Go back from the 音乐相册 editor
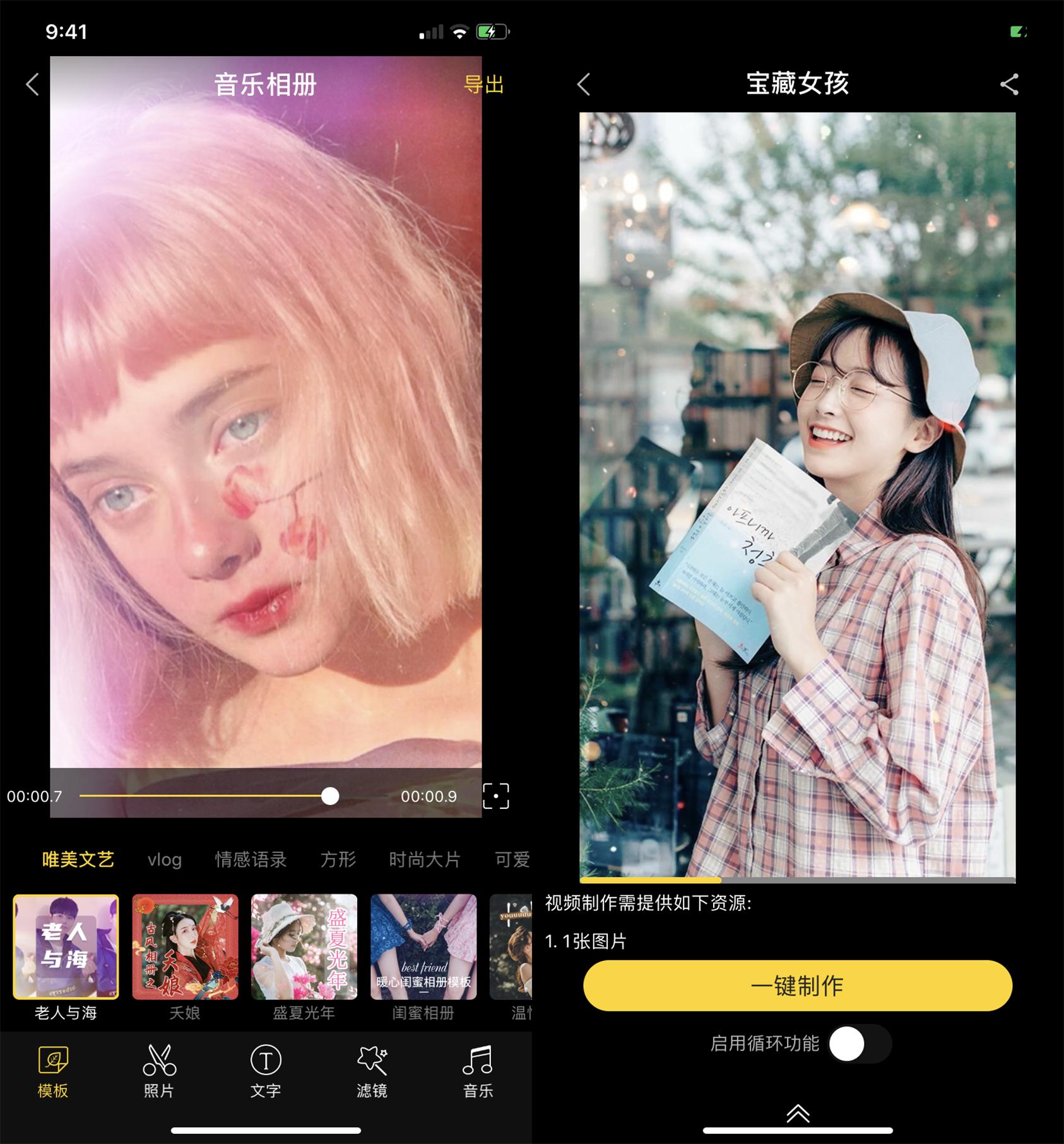 point(33,84)
